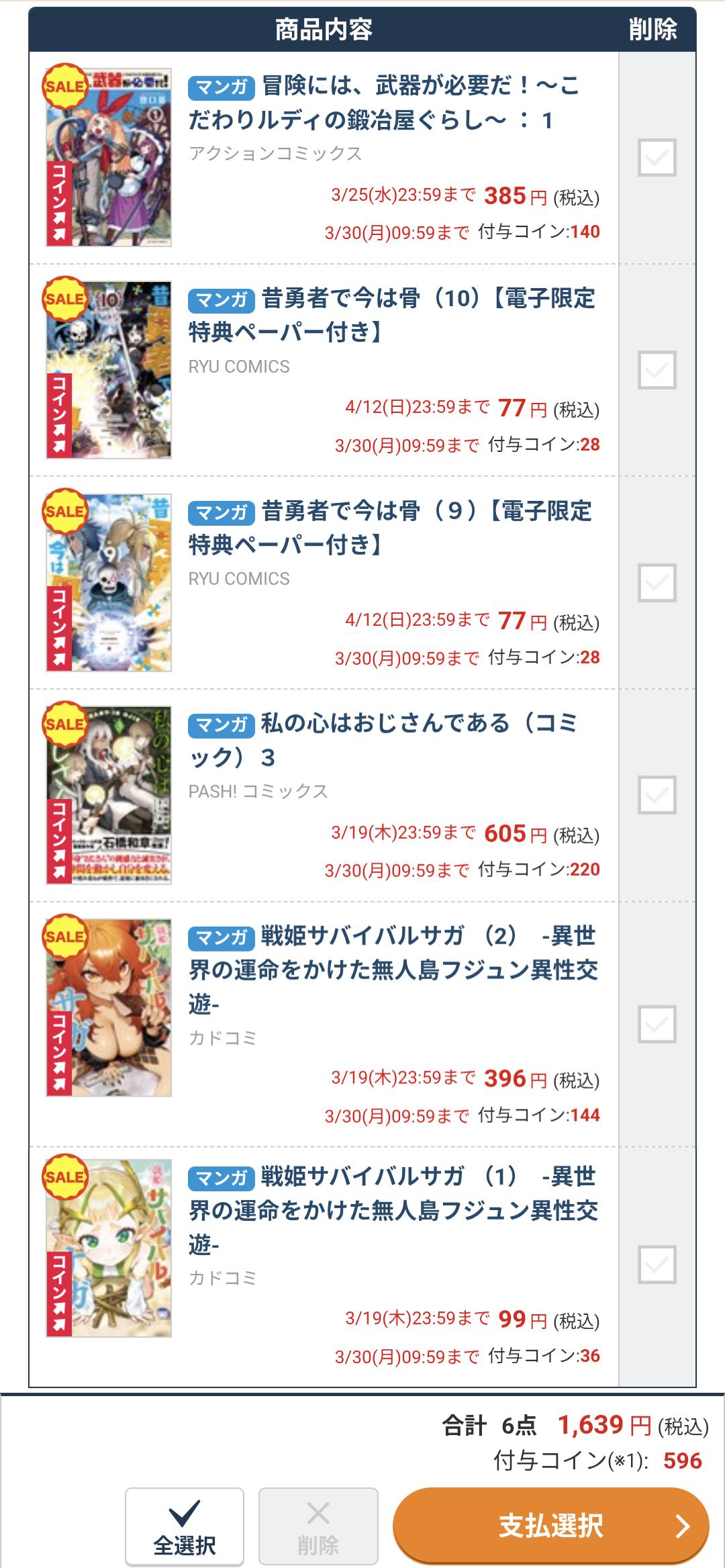Open the cover of 戦姫サバイバルサガ（1）
The width and height of the screenshot is (725, 1568).
(x=109, y=1248)
